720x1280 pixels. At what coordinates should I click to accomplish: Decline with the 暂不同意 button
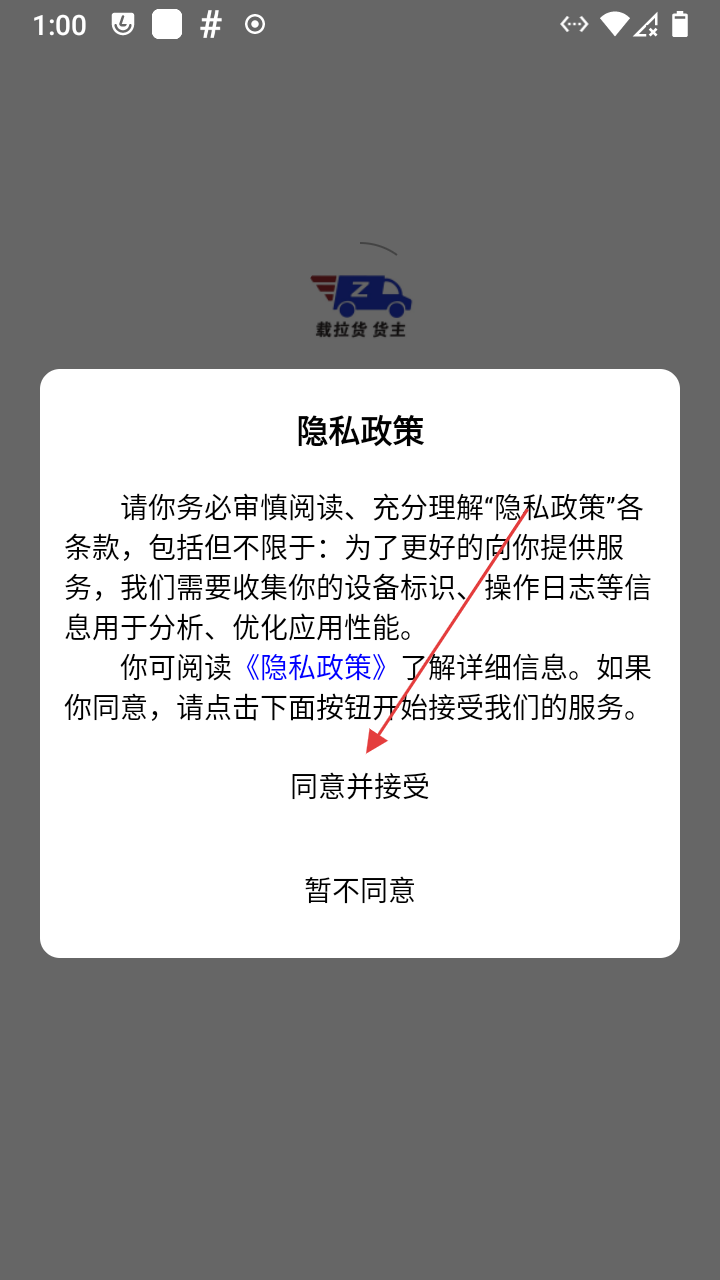360,890
